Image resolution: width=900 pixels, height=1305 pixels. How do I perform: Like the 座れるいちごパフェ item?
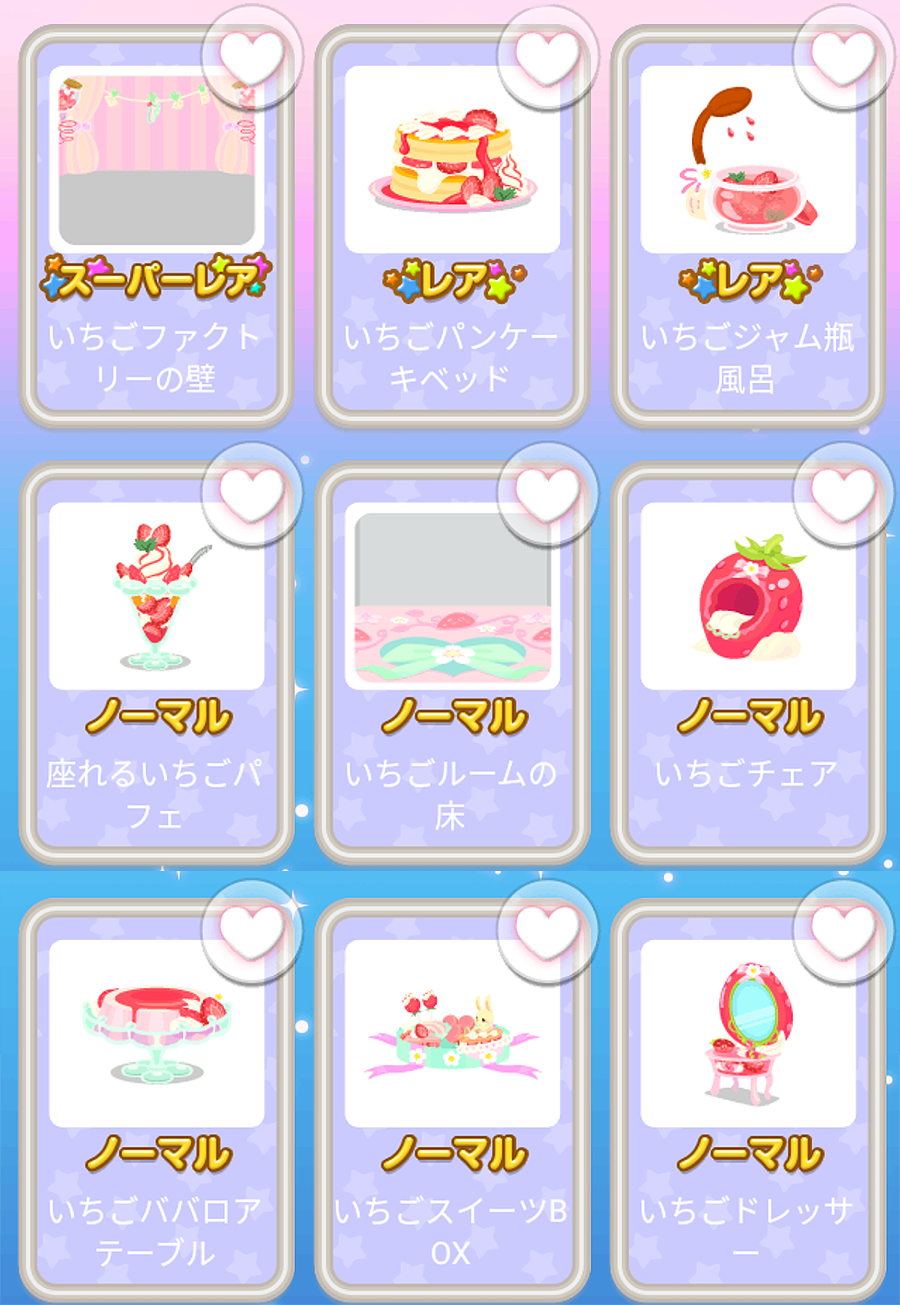tap(252, 493)
